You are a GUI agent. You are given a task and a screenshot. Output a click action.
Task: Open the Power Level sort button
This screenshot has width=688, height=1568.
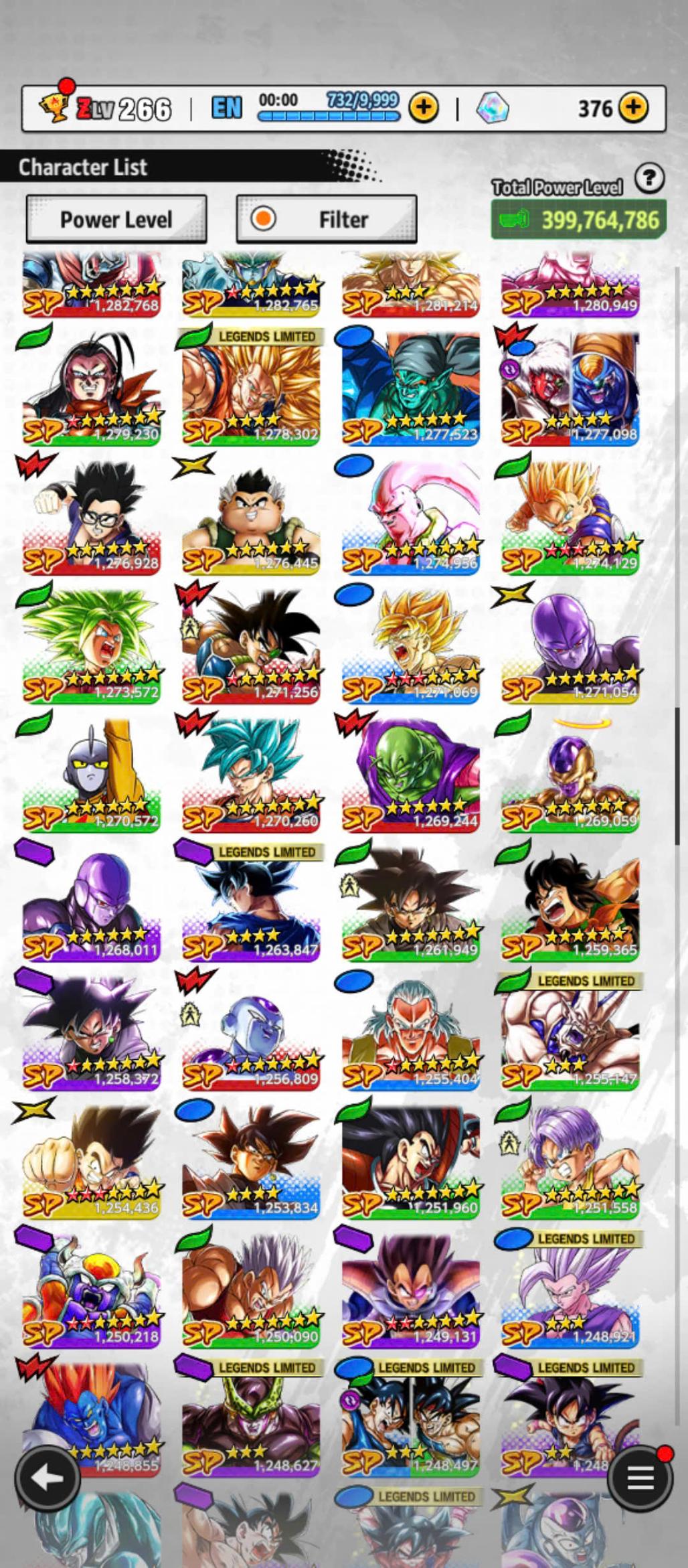click(x=116, y=219)
